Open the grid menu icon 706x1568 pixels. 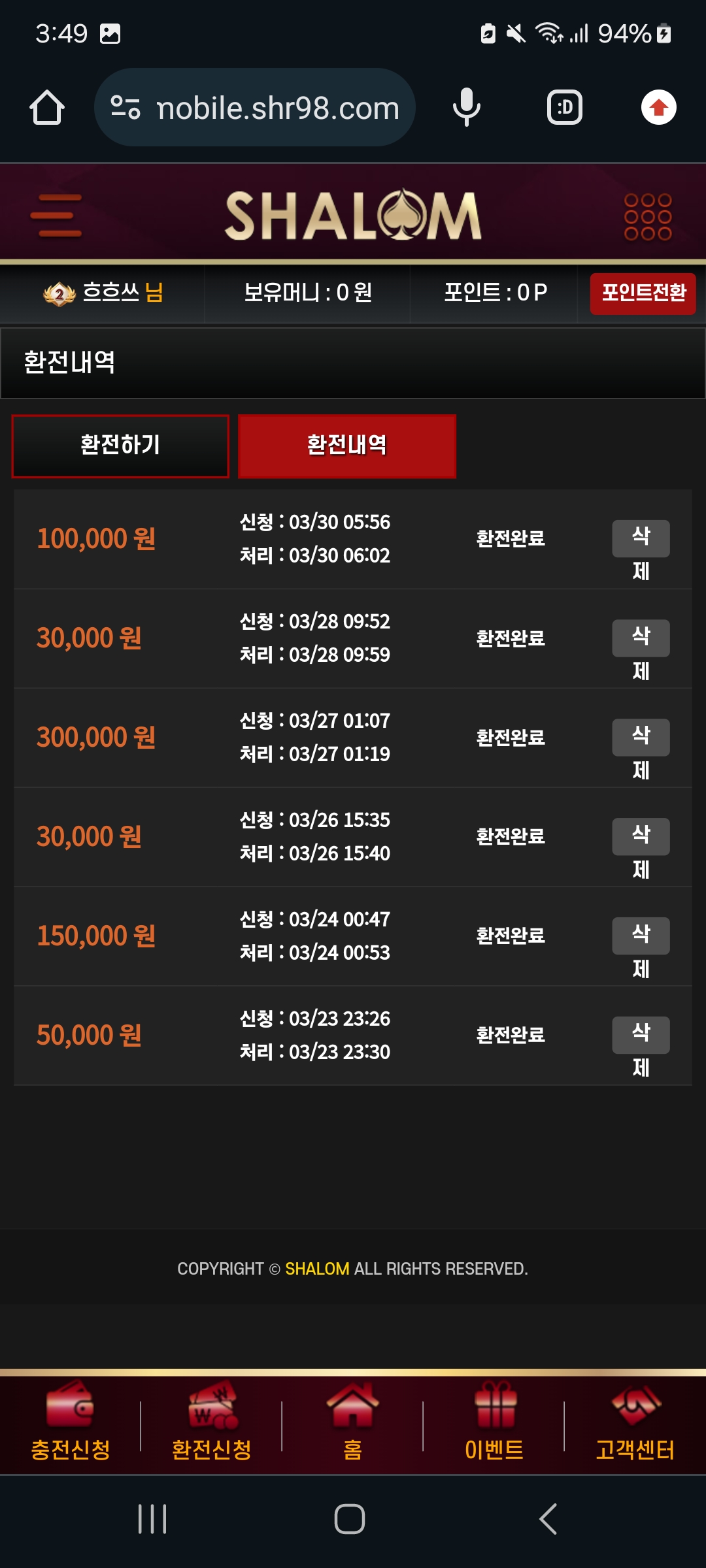pos(647,216)
